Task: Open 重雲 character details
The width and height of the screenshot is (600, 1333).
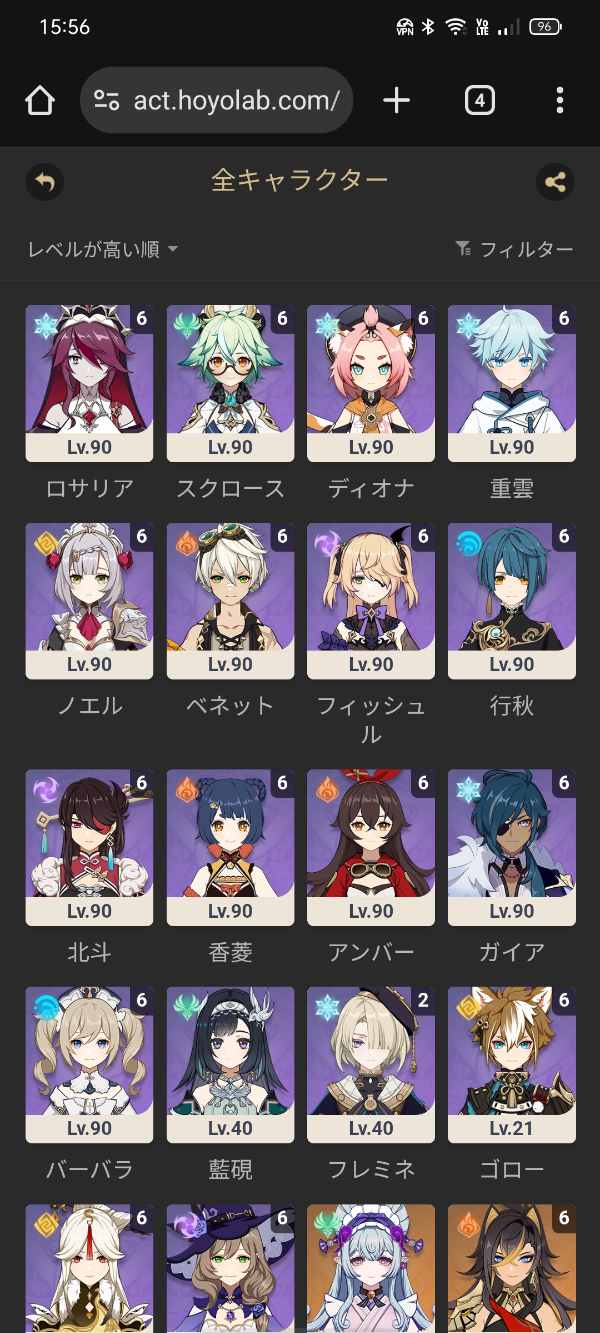Action: (x=512, y=383)
